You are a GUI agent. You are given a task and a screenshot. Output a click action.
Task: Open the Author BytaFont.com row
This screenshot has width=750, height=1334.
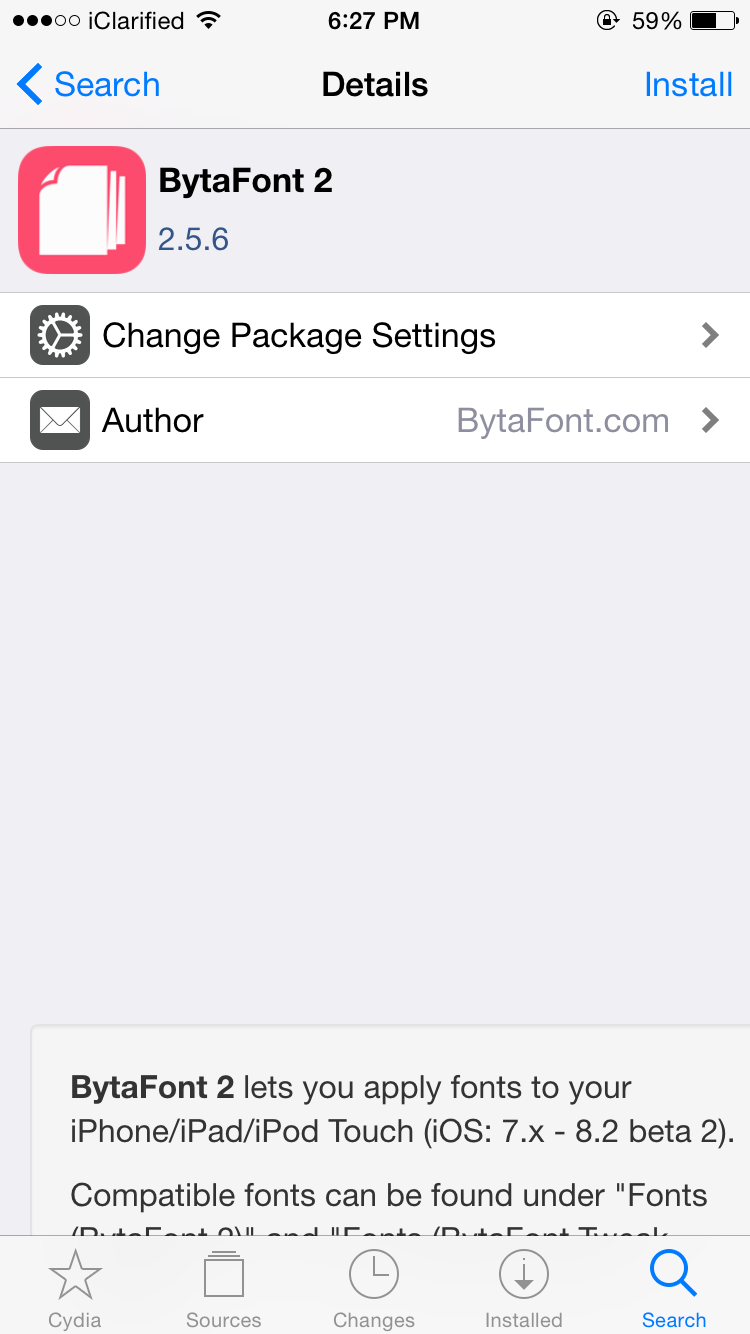(375, 420)
